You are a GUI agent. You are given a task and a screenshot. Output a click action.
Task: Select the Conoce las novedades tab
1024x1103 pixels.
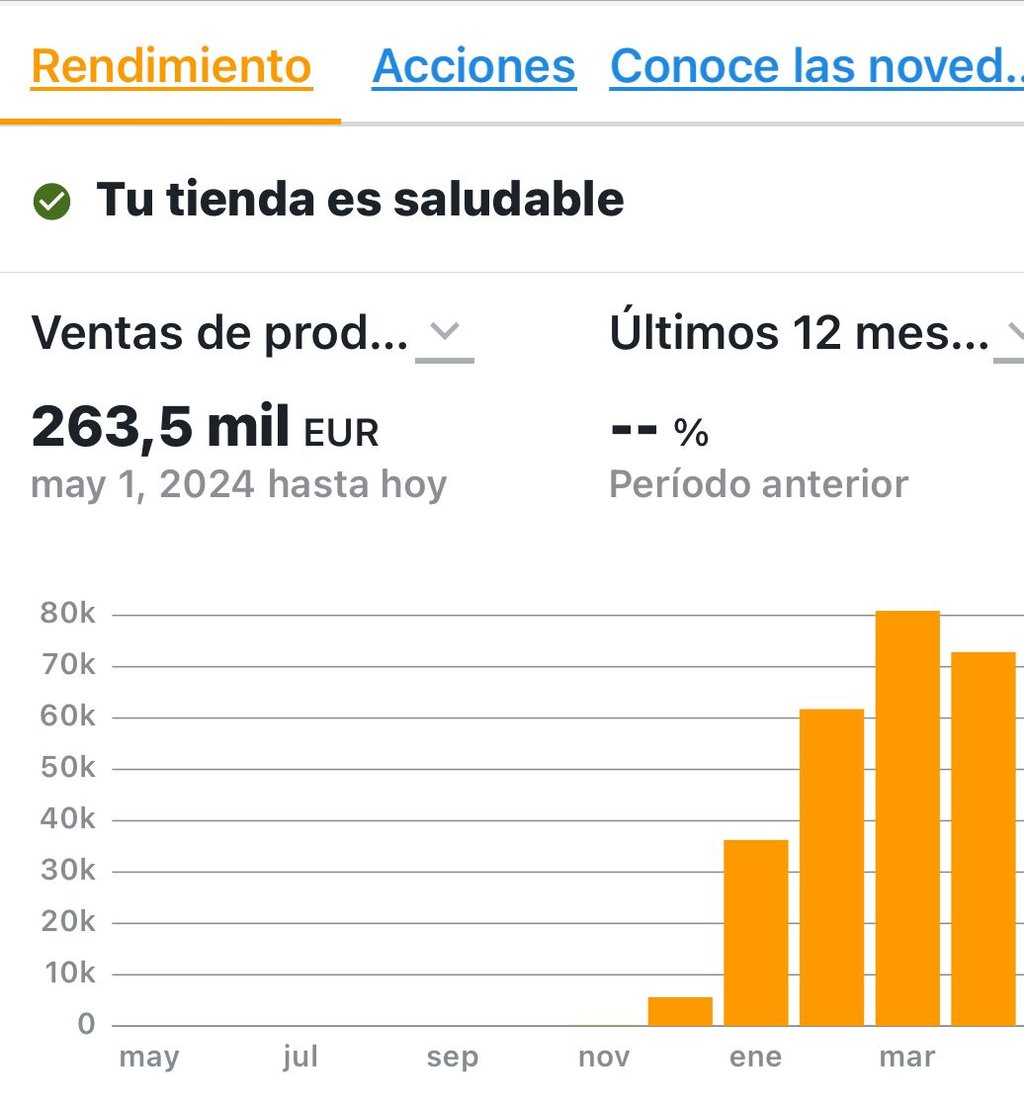point(815,67)
